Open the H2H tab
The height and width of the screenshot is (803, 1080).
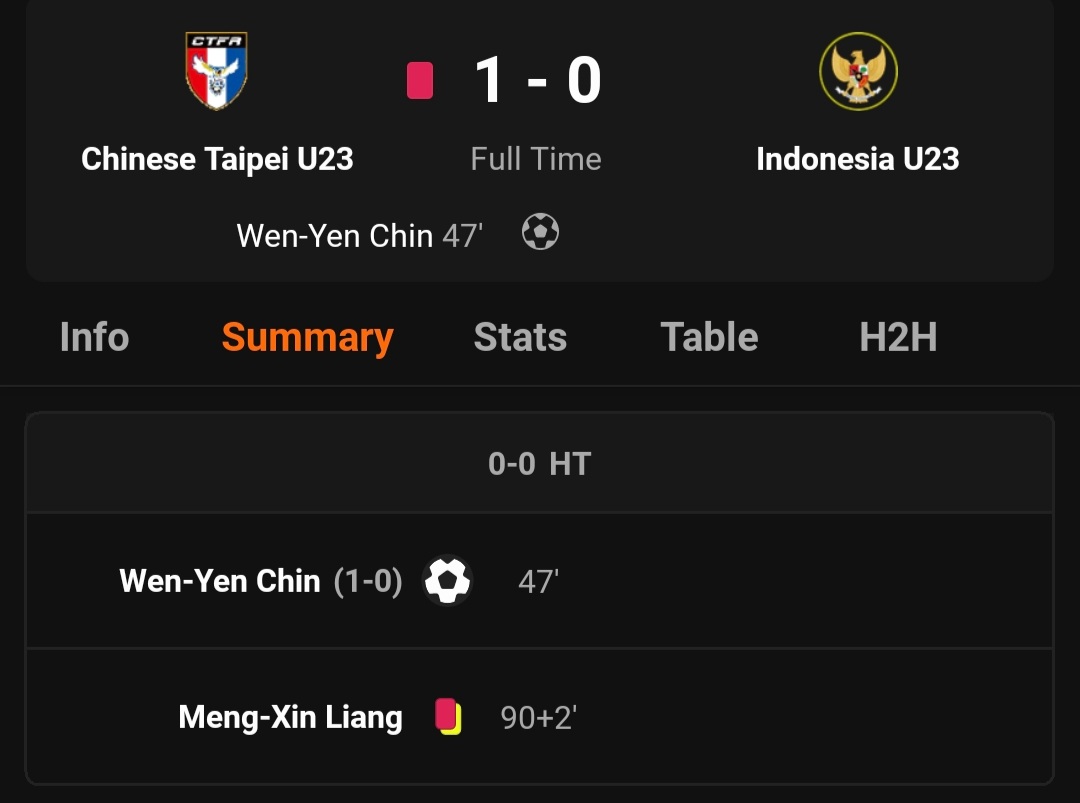tap(898, 337)
